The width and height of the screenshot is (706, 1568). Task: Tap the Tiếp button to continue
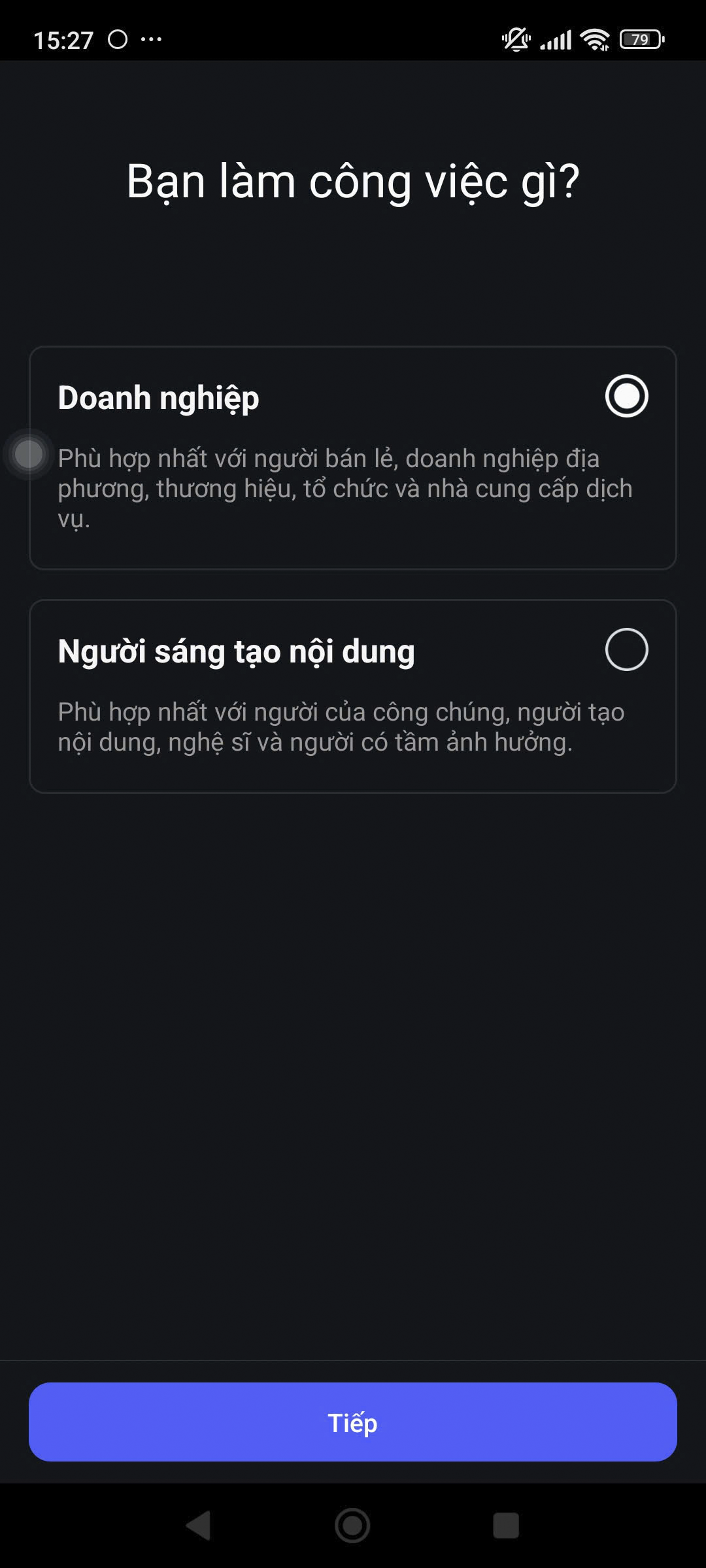pyautogui.click(x=353, y=1422)
